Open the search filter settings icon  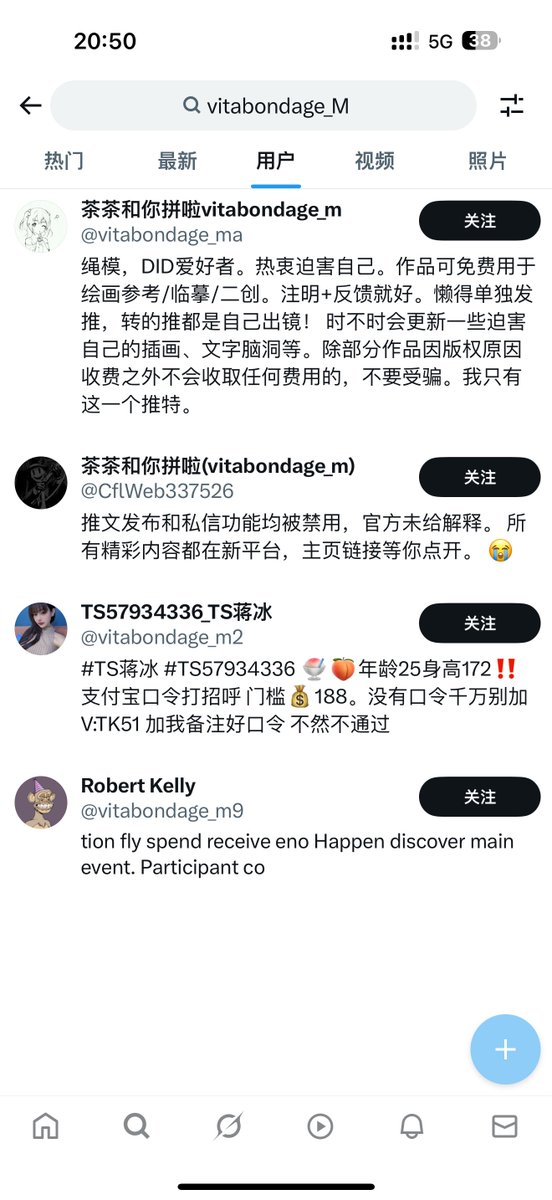(512, 106)
